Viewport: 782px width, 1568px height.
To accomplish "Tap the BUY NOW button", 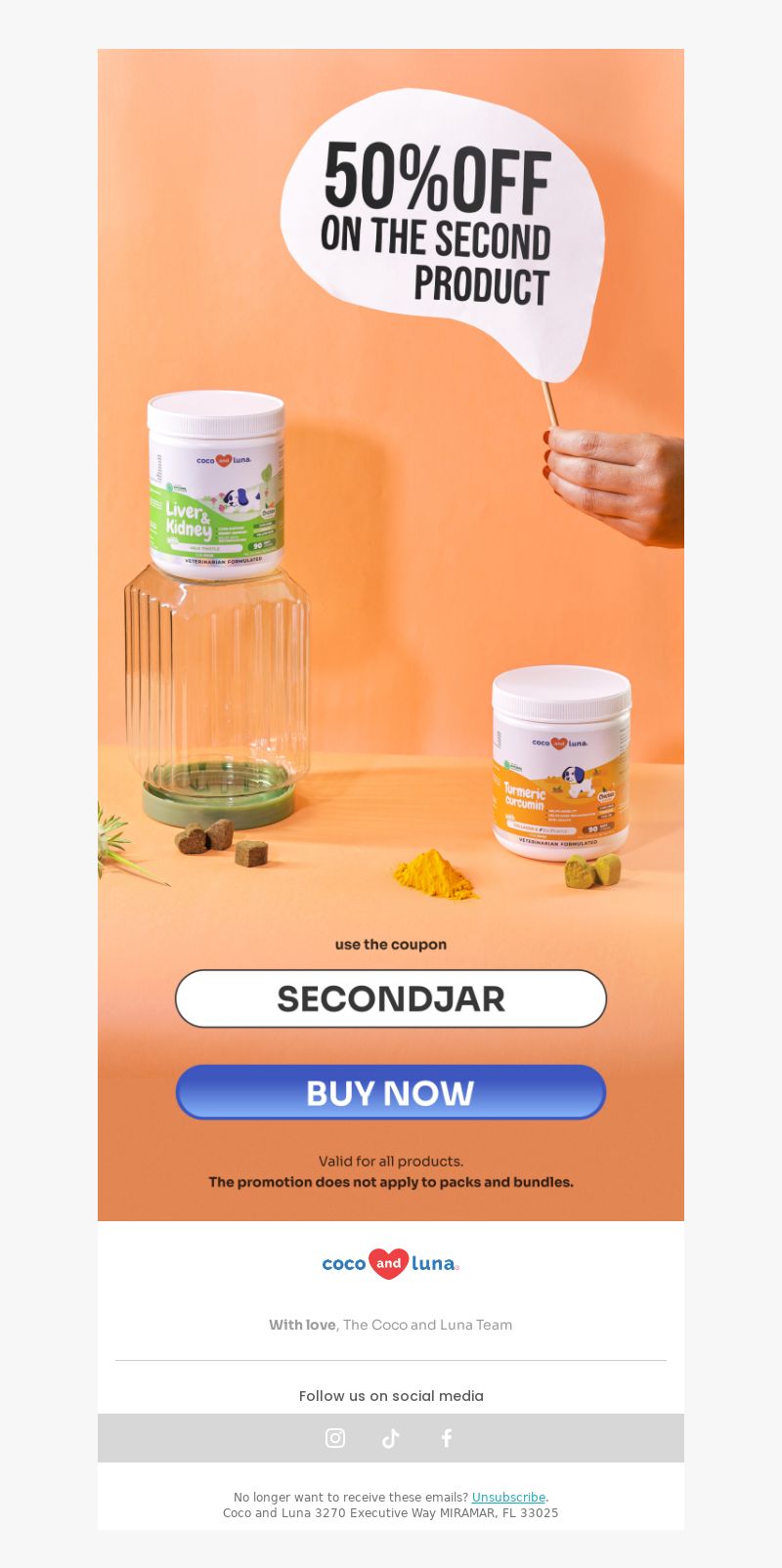I will click(x=391, y=1092).
